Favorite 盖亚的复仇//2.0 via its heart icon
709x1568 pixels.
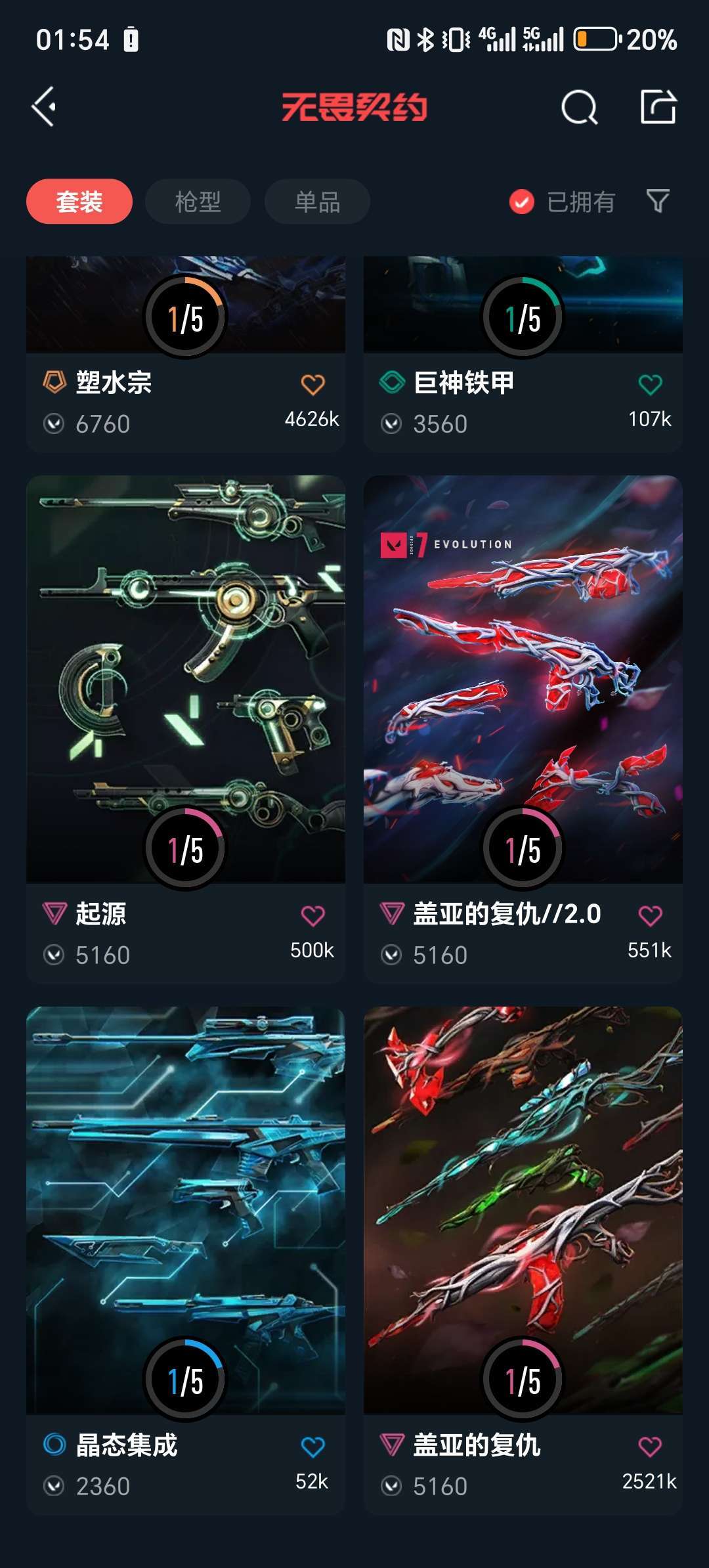(651, 916)
